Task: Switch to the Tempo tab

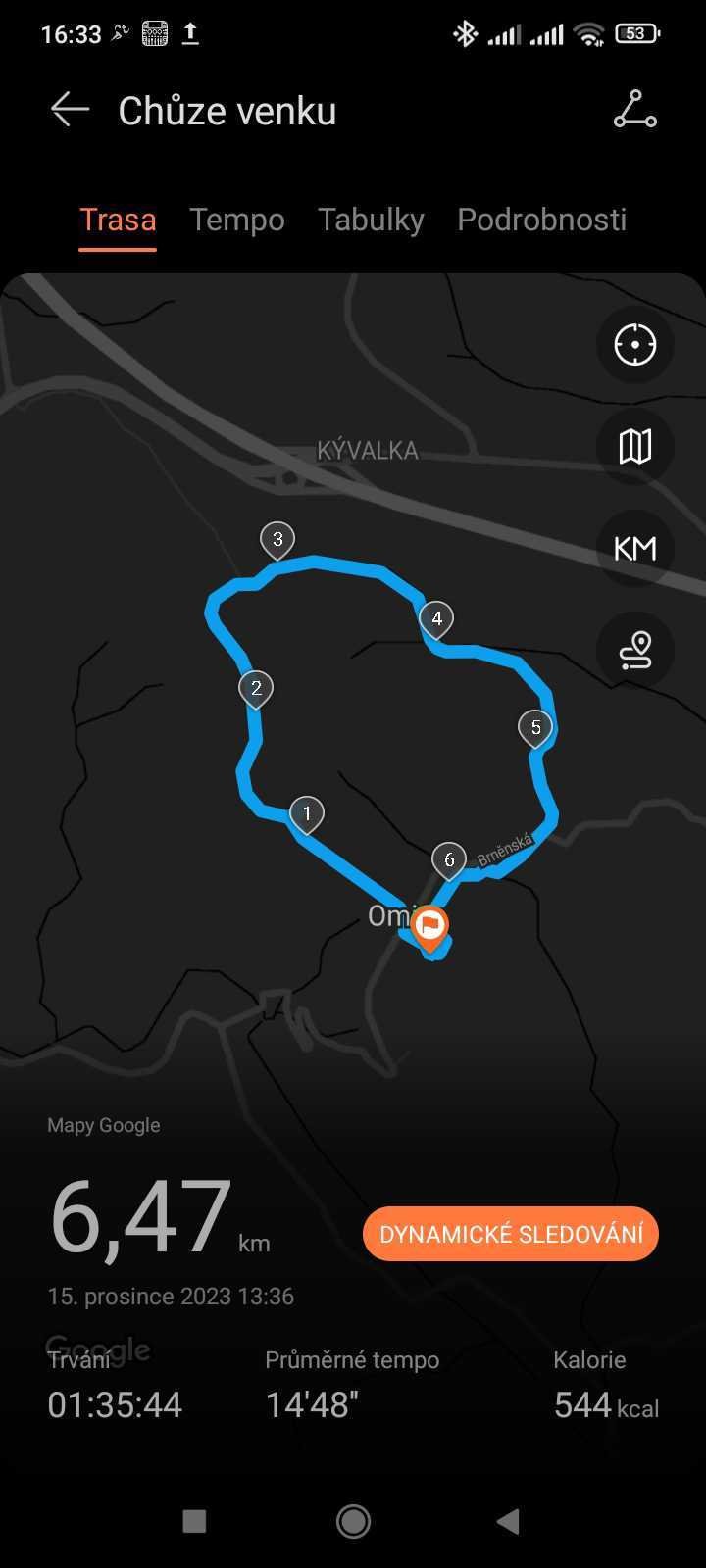Action: click(237, 220)
